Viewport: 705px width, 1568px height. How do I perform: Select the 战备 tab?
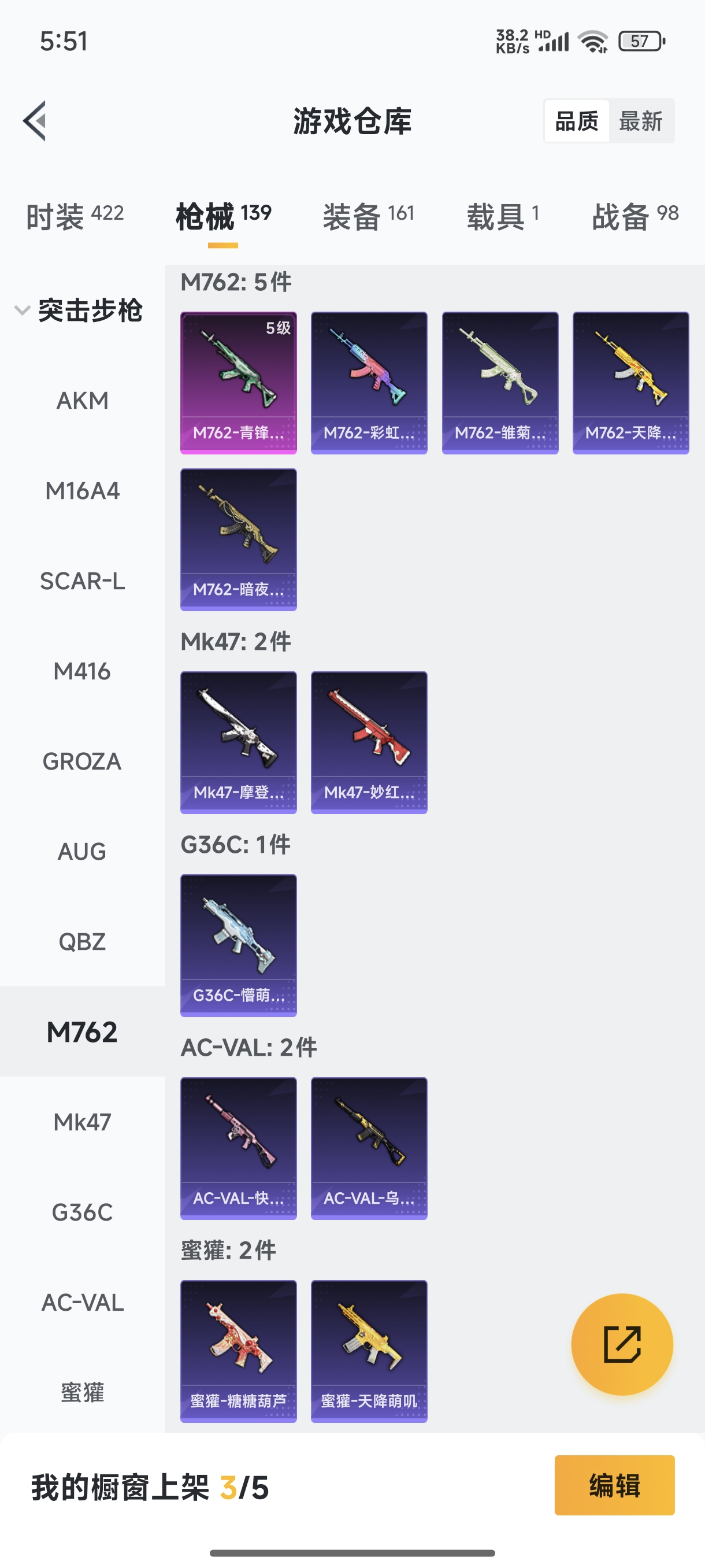[x=634, y=216]
